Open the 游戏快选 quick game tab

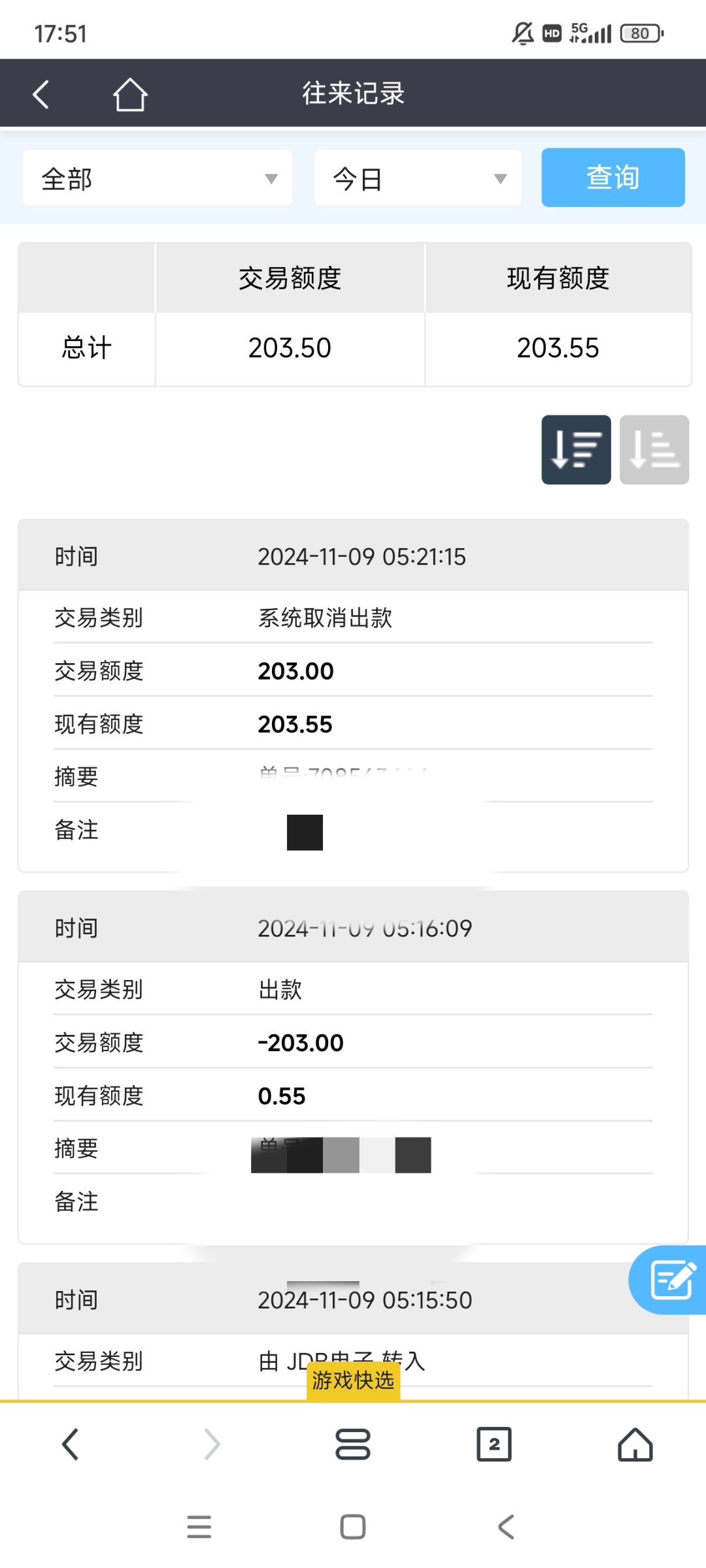353,1380
